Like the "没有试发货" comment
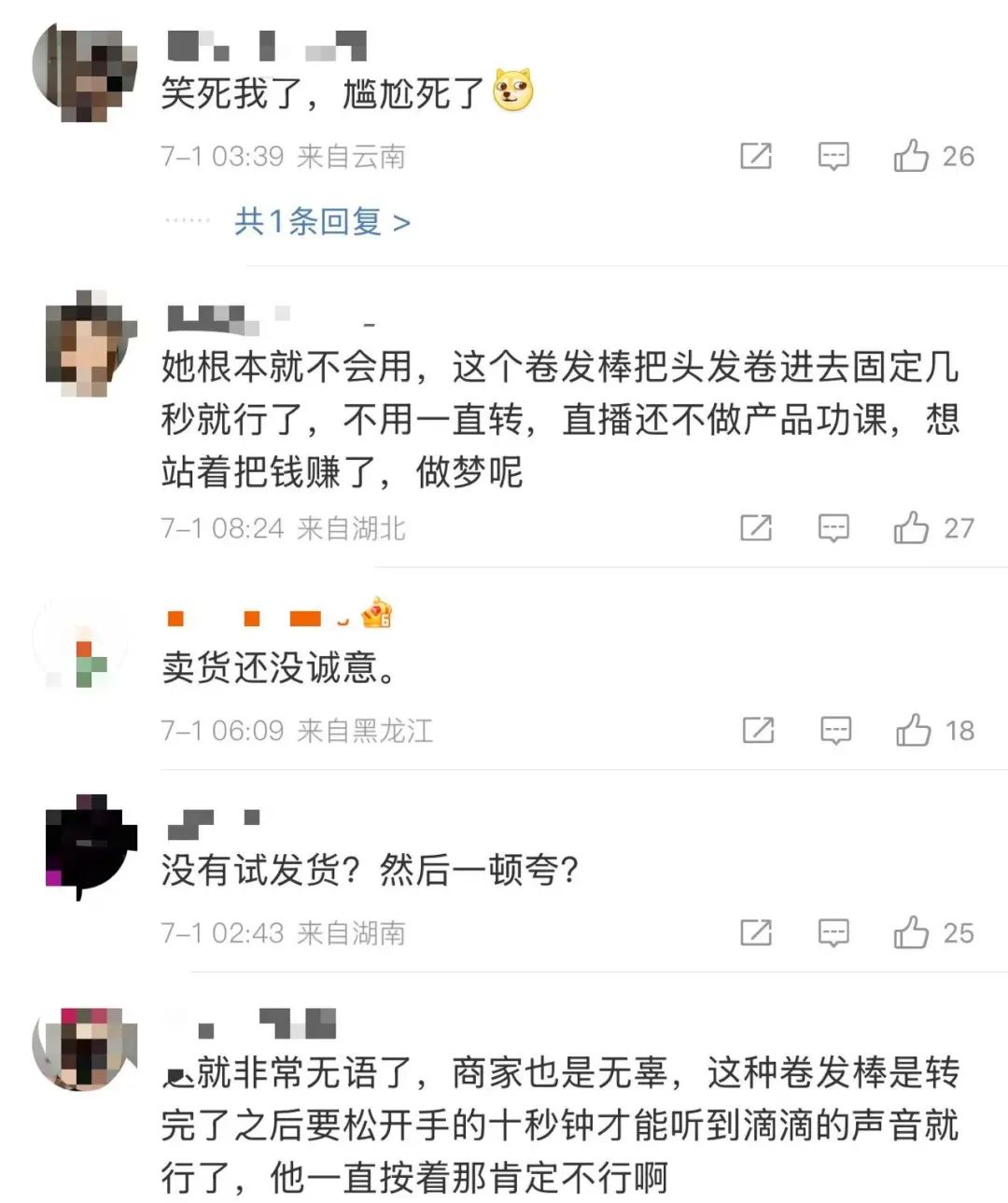This screenshot has width=1008, height=1203. pos(914,932)
